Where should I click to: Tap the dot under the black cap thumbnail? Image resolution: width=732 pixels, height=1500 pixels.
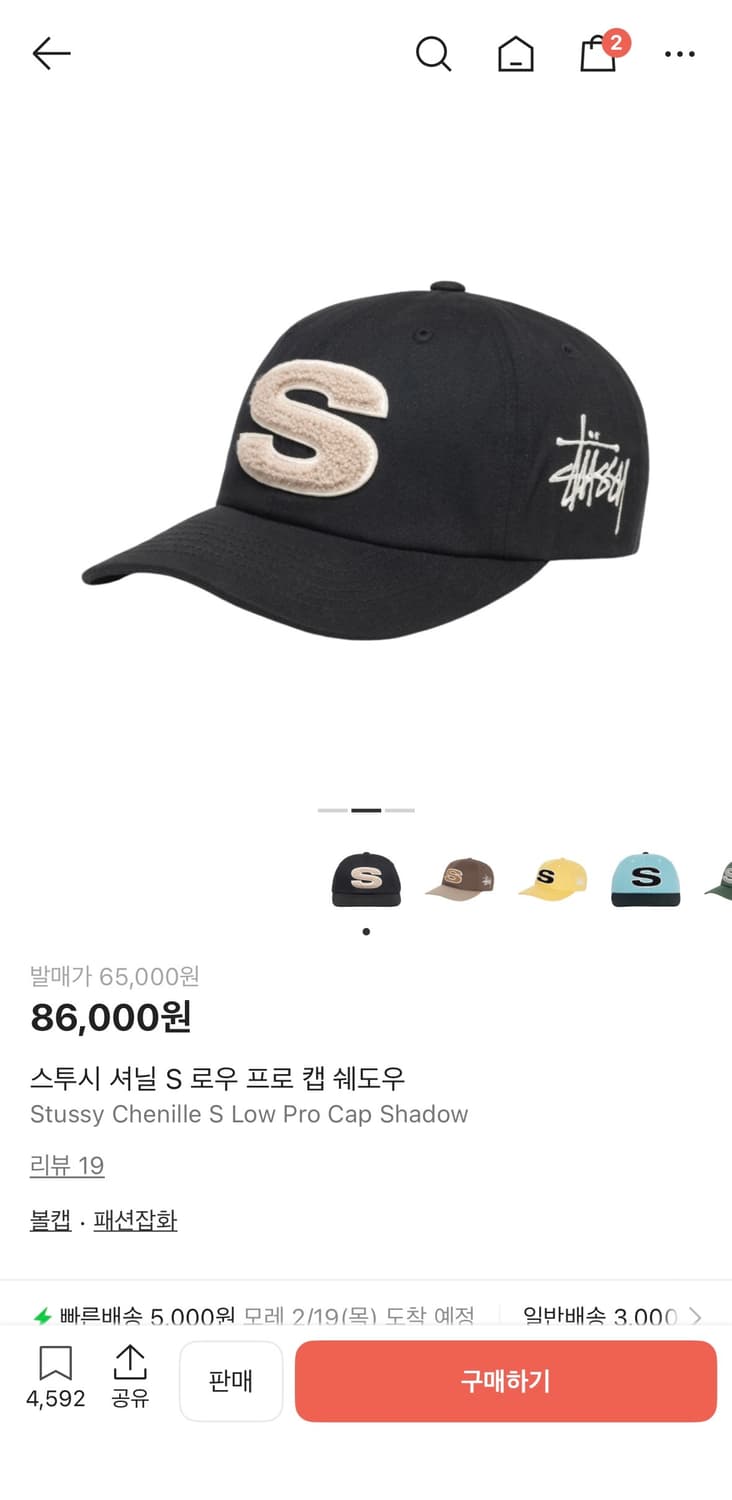point(366,931)
